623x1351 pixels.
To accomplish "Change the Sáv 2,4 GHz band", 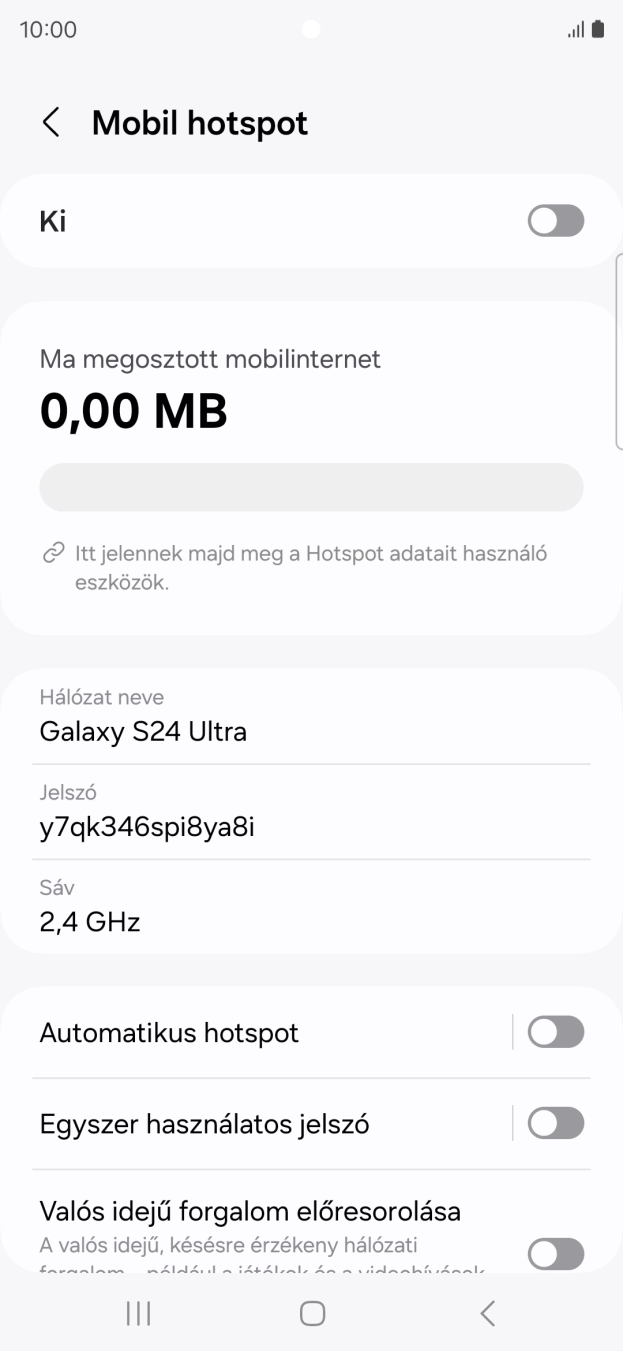I will pos(310,906).
